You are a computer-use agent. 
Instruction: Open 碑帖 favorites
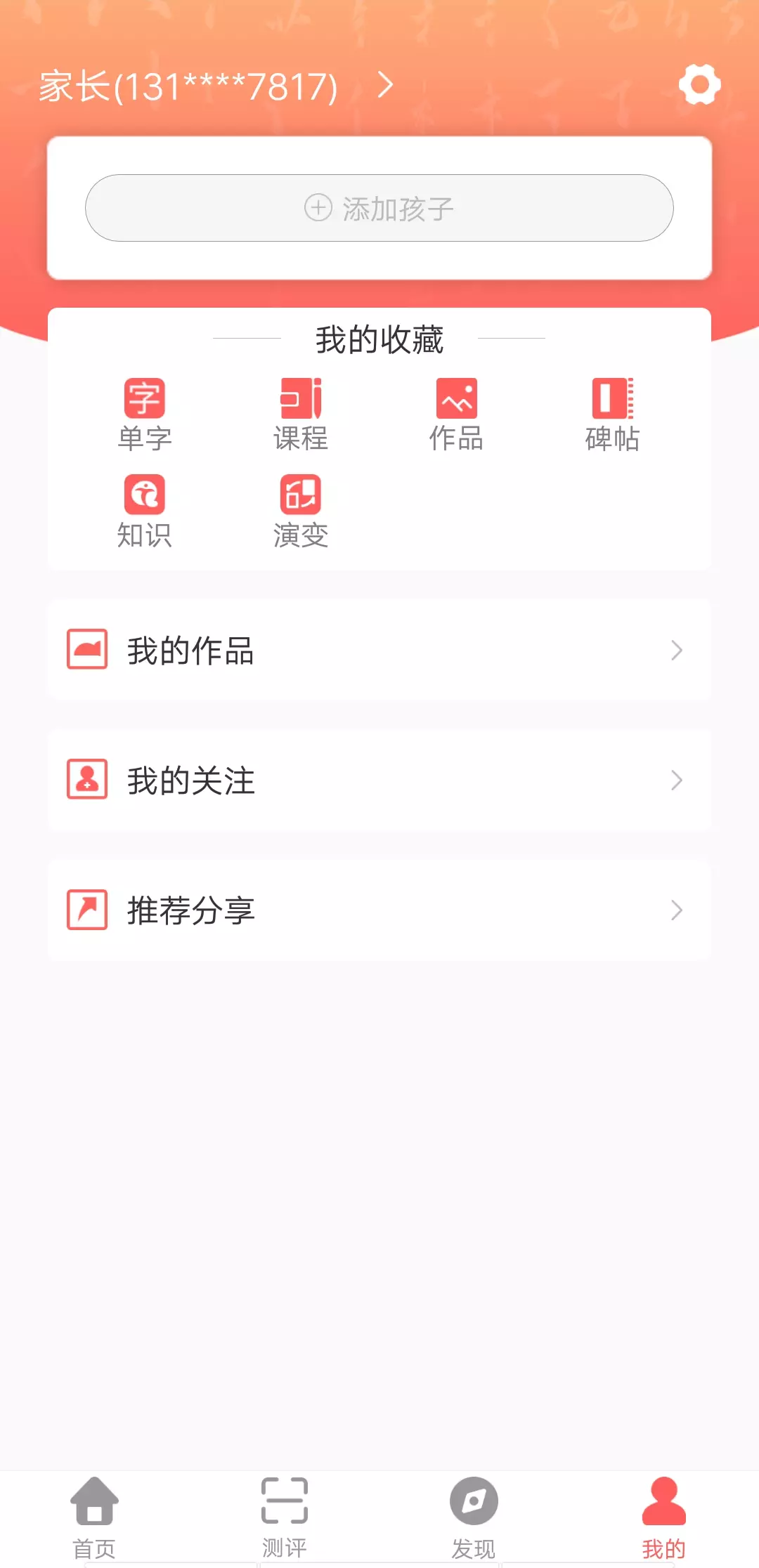tap(613, 414)
